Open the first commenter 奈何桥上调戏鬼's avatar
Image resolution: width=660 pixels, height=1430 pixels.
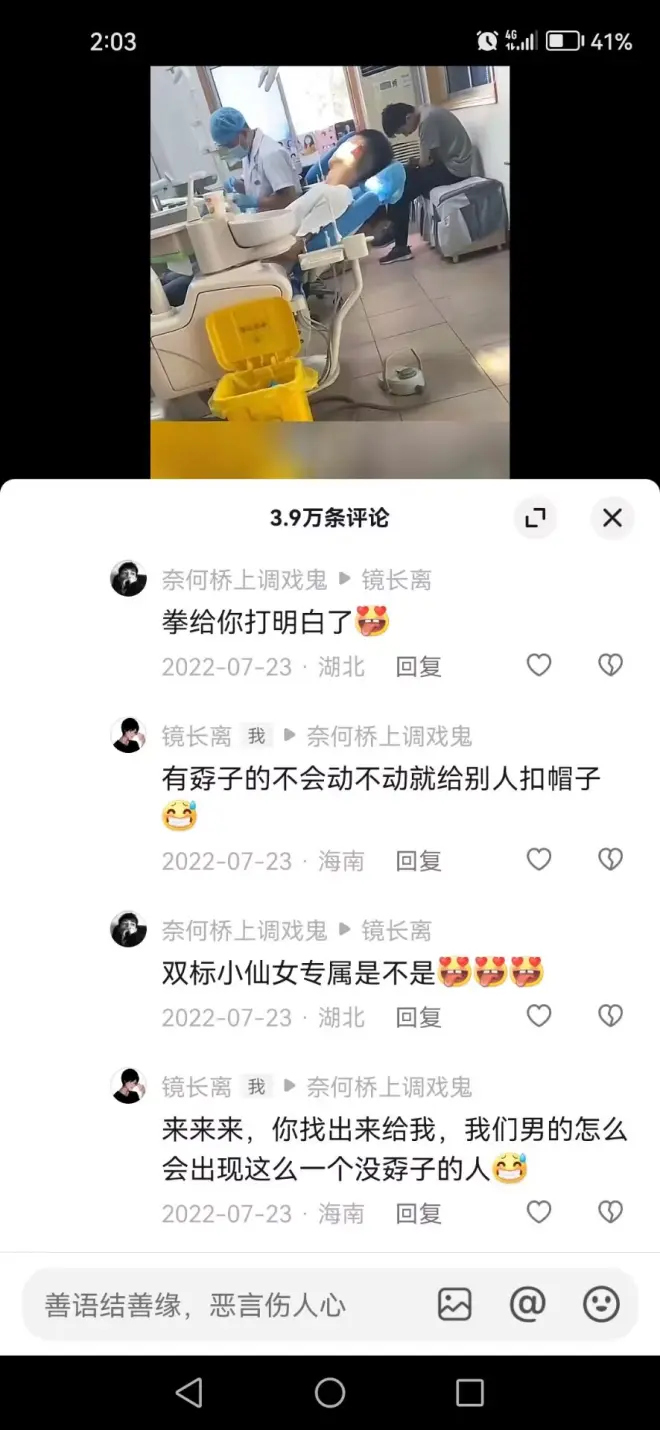[128, 579]
